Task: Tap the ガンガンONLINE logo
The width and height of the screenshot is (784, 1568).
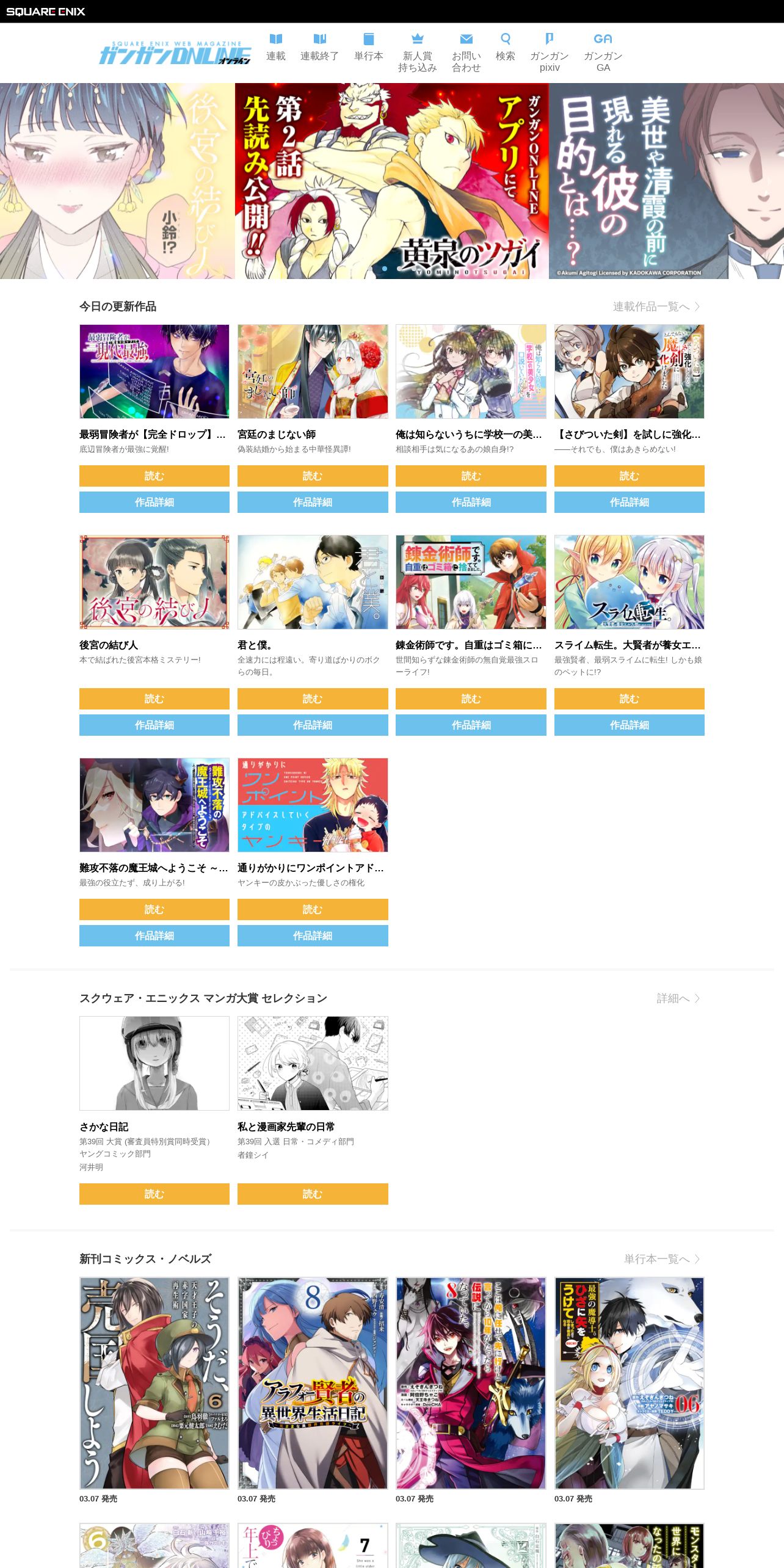Action: click(175, 54)
